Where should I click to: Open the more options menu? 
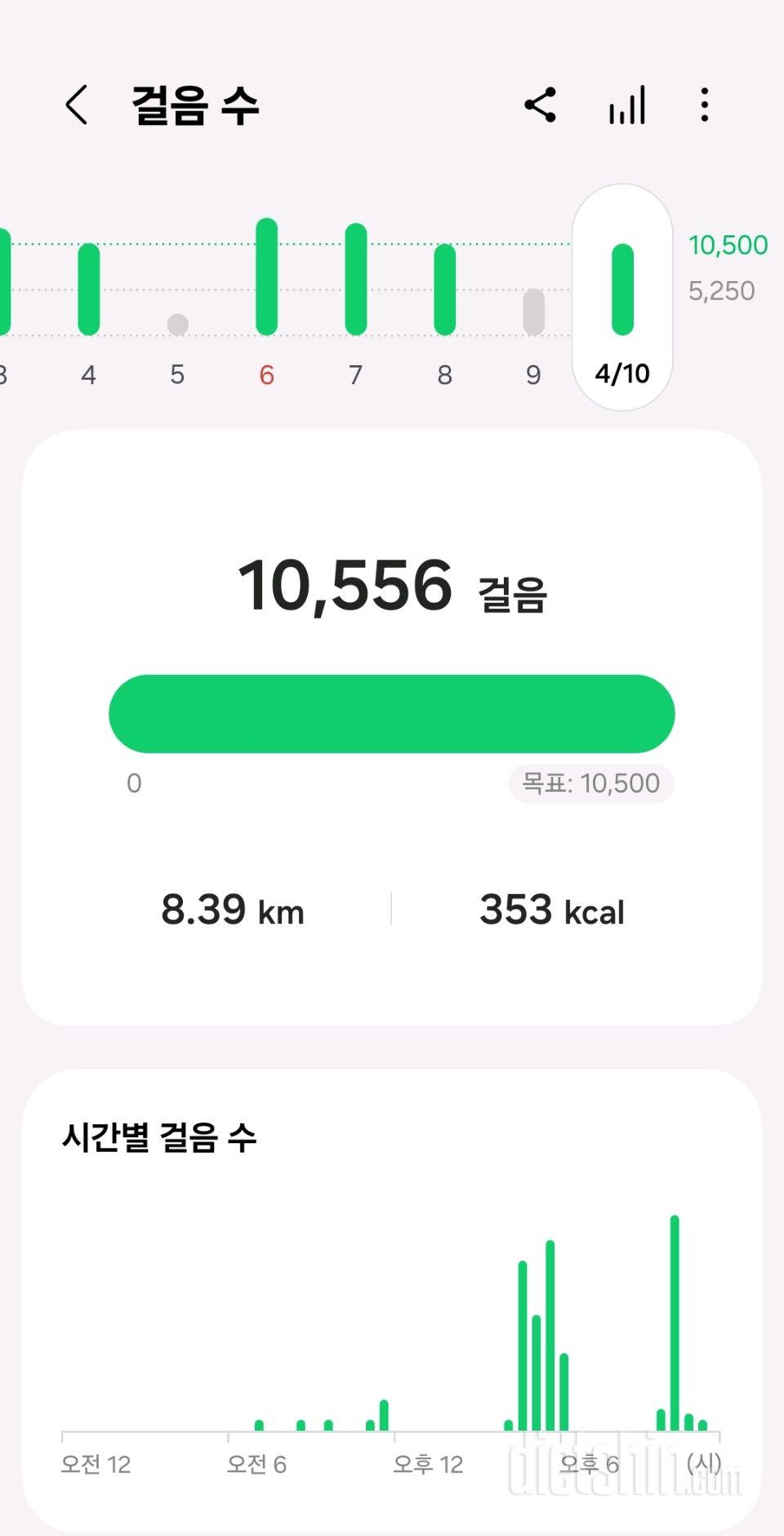click(x=704, y=105)
